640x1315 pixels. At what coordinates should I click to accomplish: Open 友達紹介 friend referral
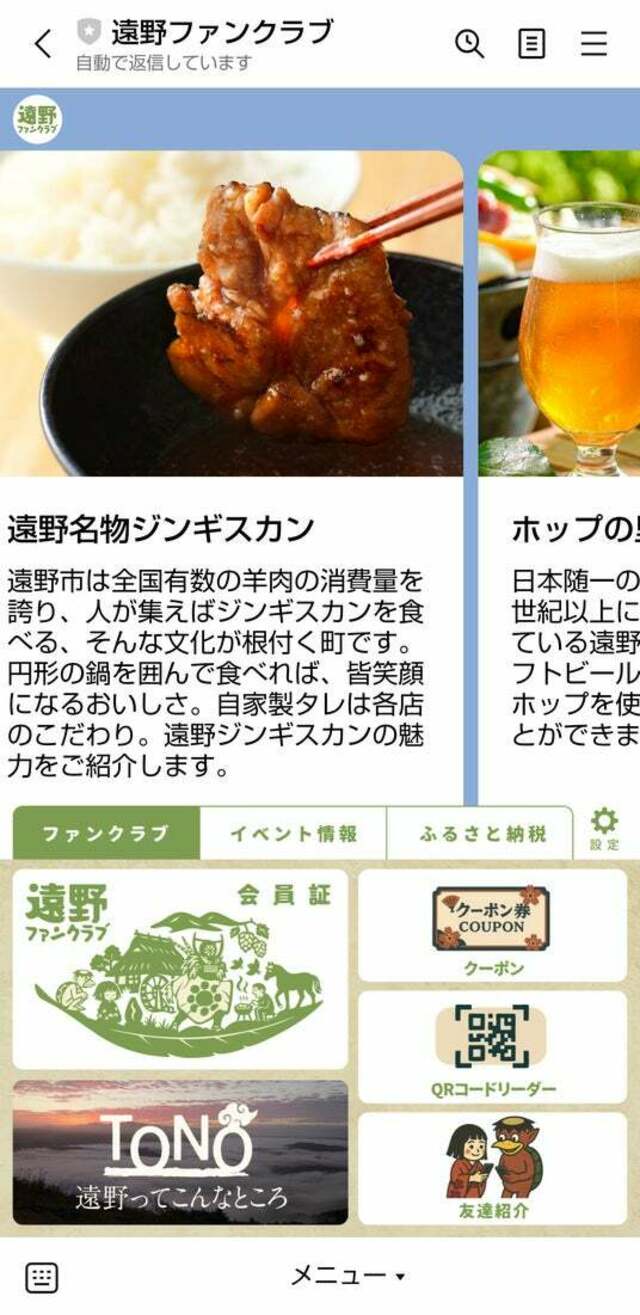pos(492,1169)
